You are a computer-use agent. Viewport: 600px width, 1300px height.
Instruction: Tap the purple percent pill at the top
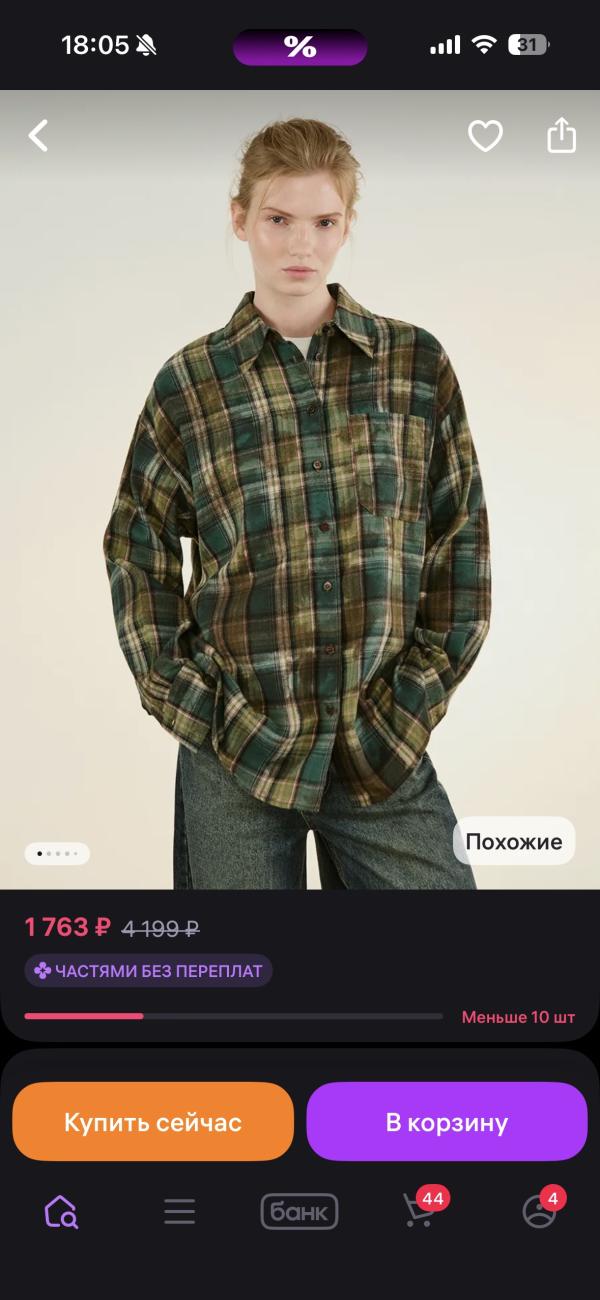pos(300,46)
